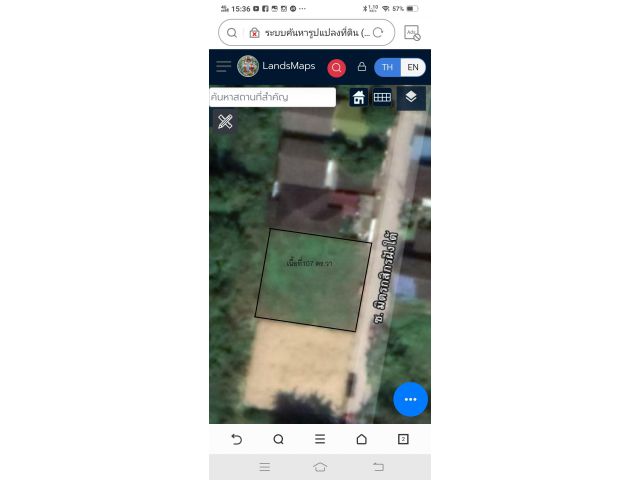Open browser search from bottom toolbar

click(x=278, y=439)
